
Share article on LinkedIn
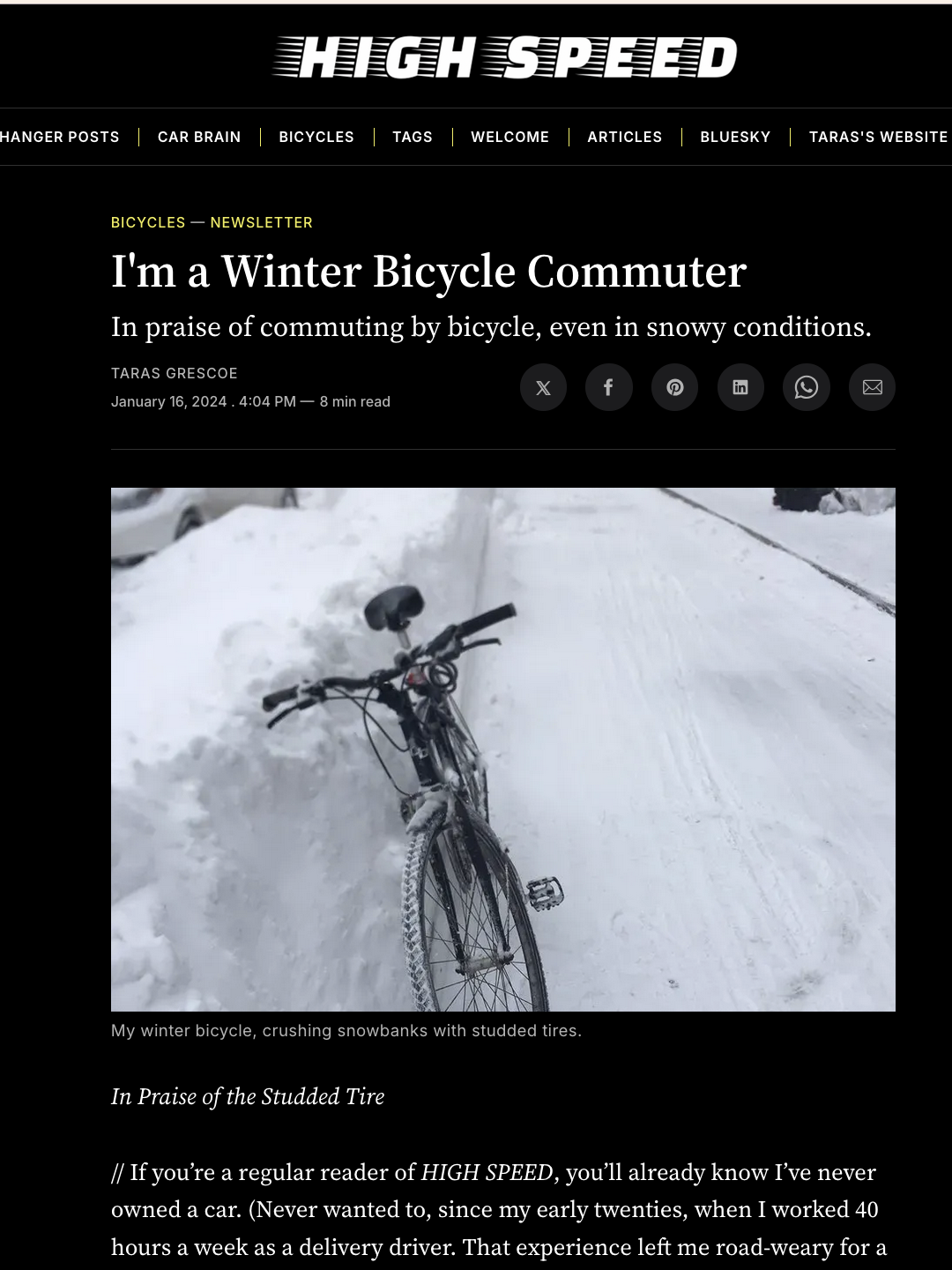(x=740, y=387)
